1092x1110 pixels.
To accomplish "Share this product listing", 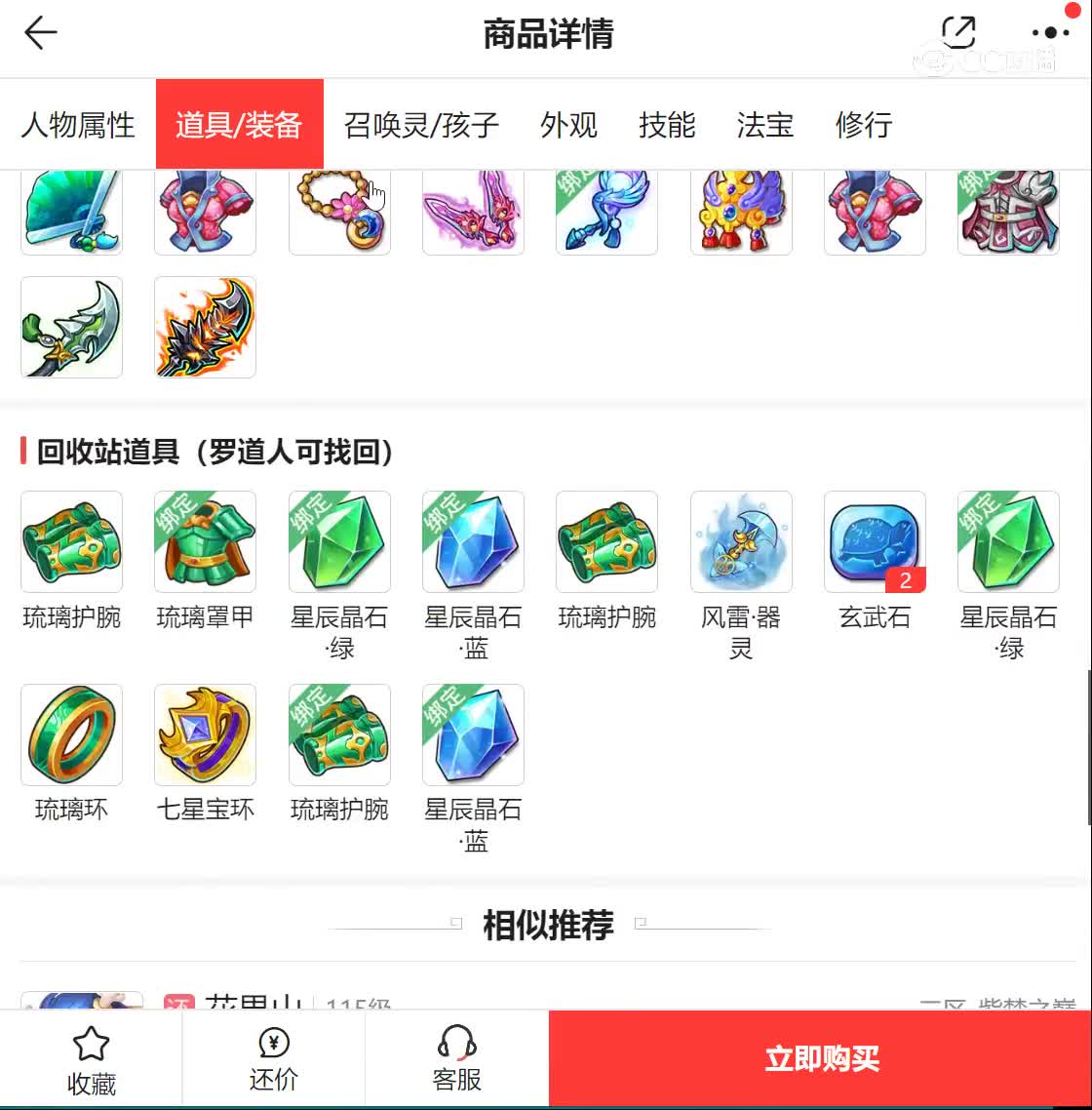I will (958, 33).
